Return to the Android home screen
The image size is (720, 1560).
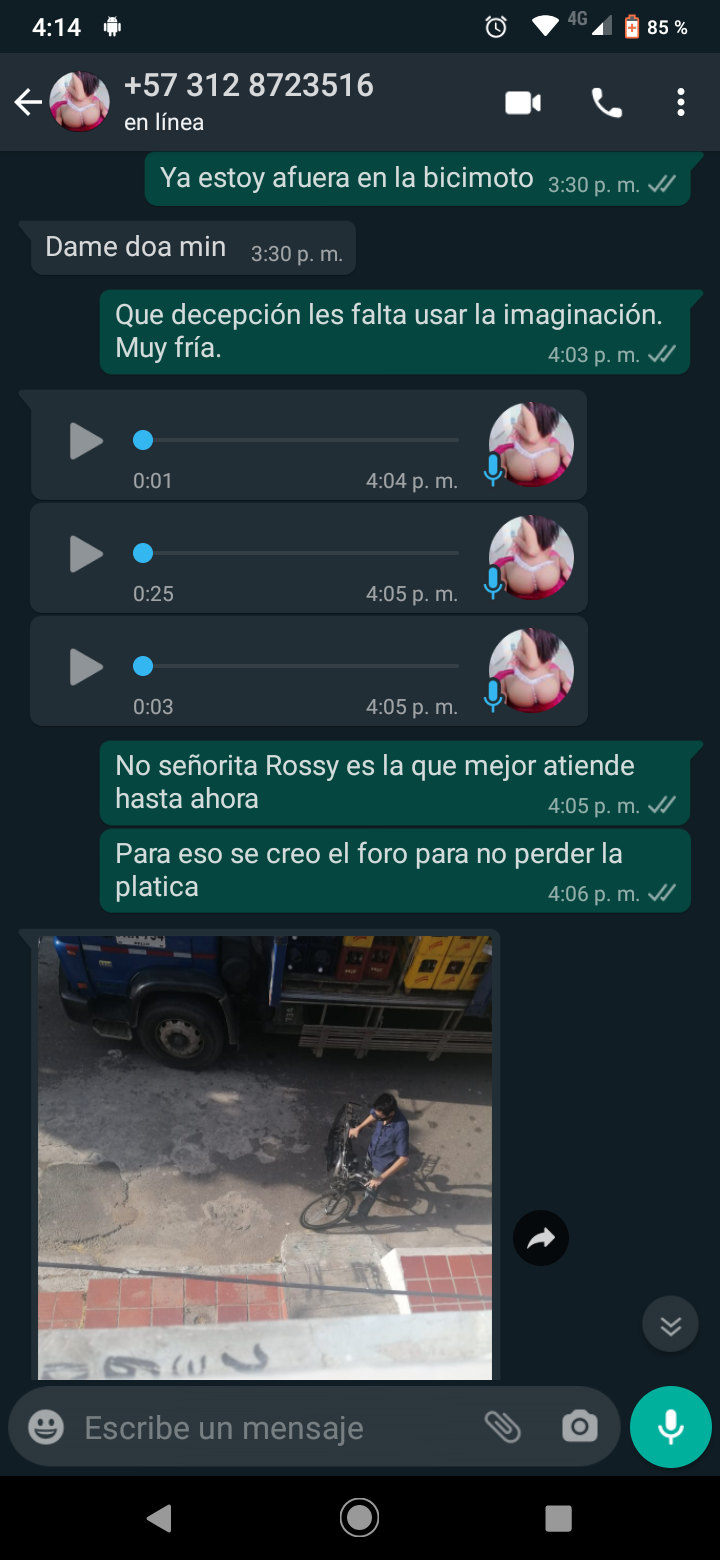[359, 1518]
